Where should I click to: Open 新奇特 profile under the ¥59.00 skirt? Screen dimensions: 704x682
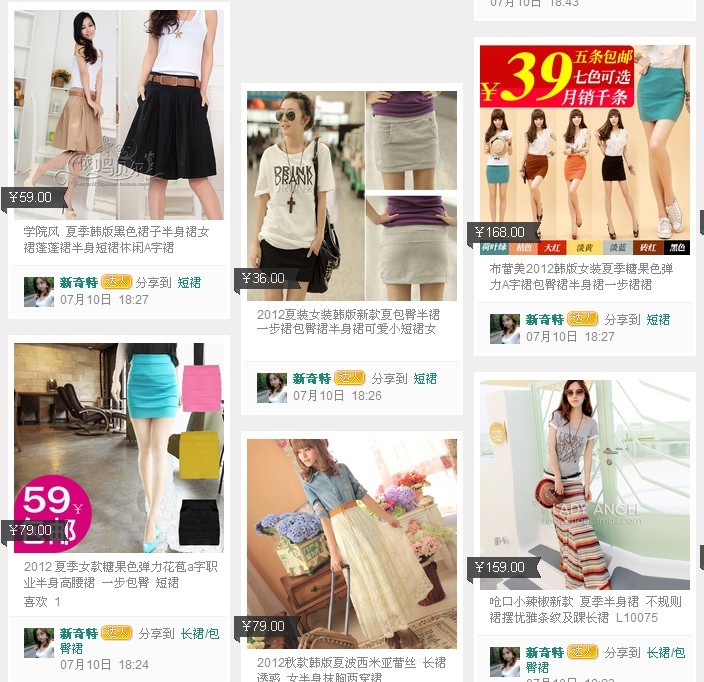point(78,283)
